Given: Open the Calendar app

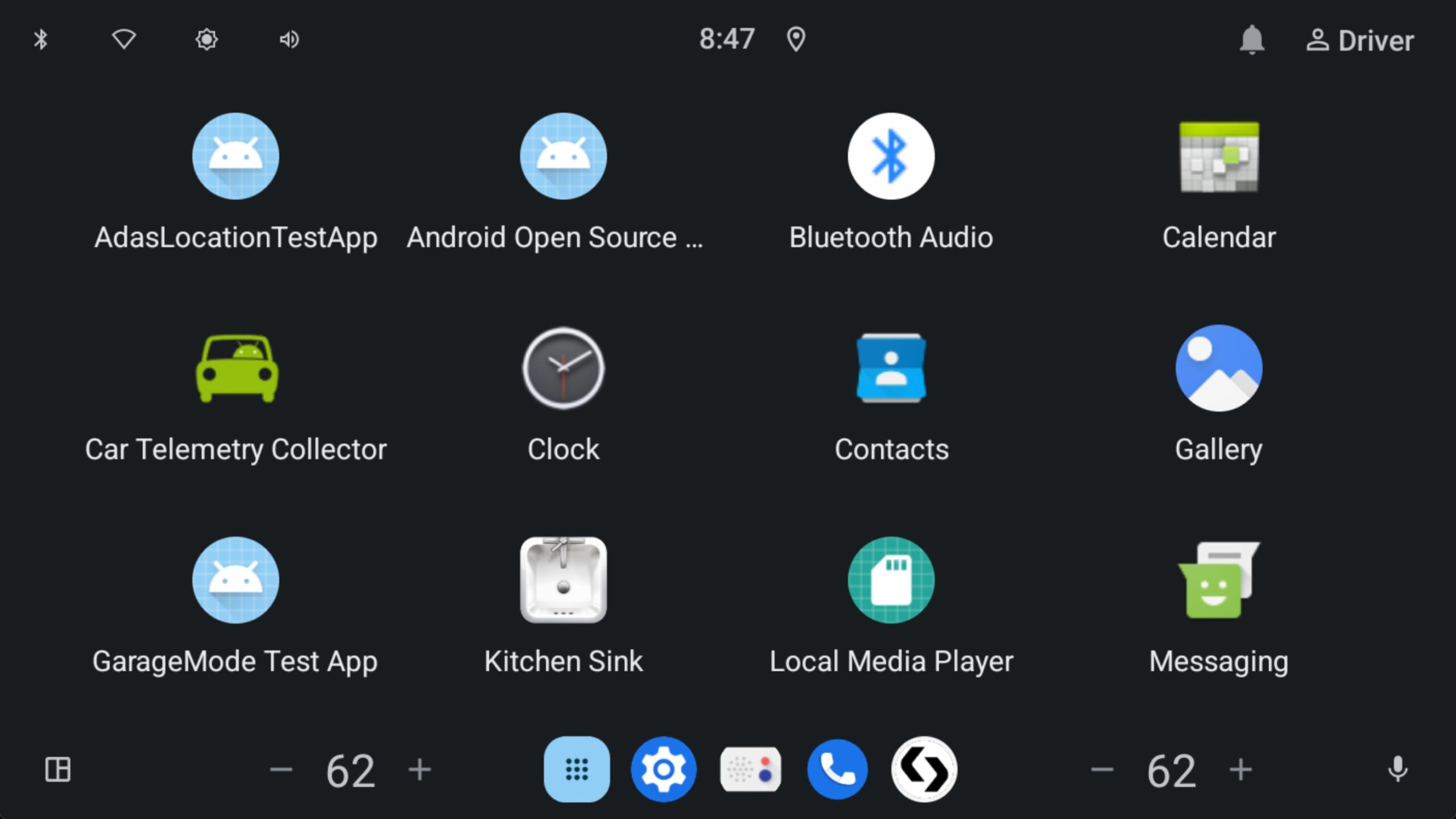Looking at the screenshot, I should click(x=1218, y=156).
